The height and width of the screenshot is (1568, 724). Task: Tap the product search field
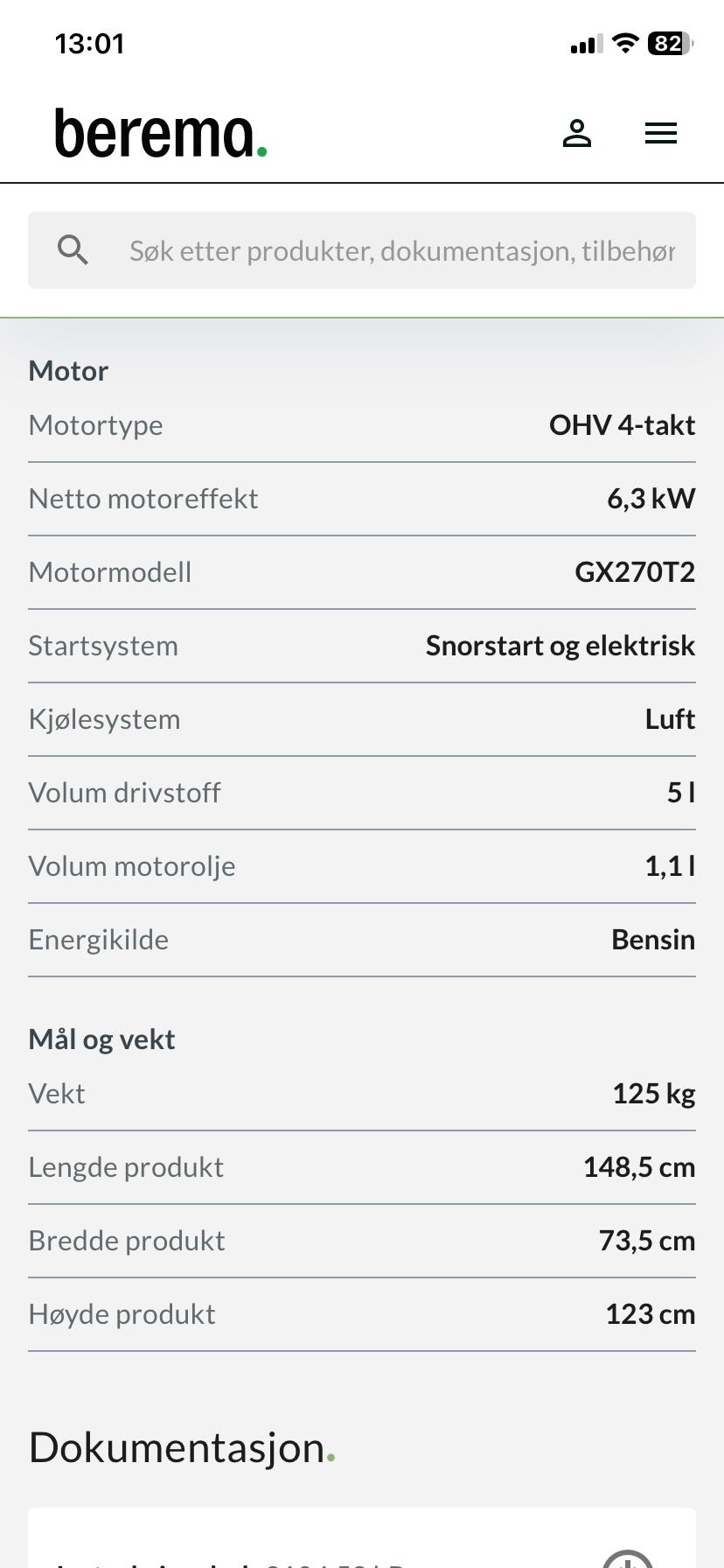362,250
